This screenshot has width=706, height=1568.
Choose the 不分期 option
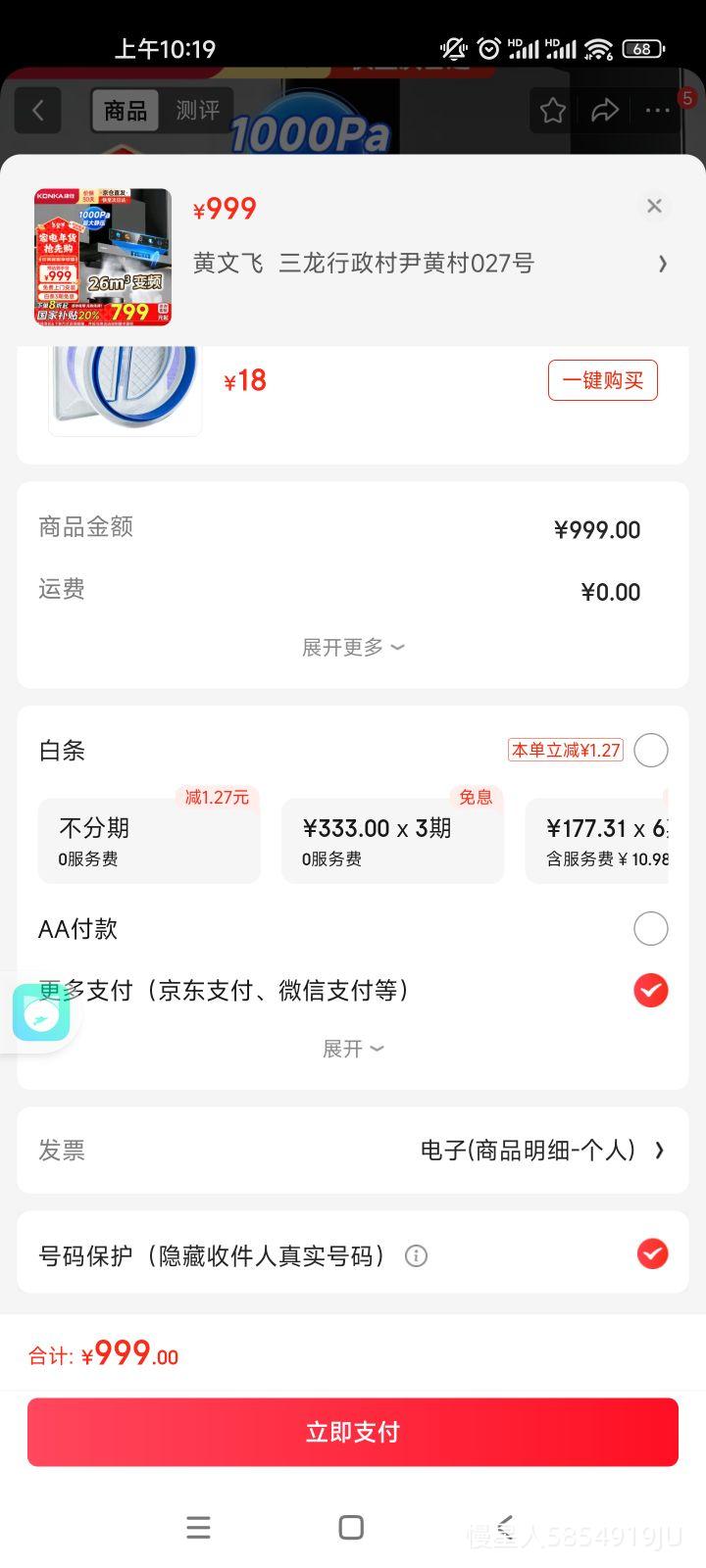pos(149,840)
